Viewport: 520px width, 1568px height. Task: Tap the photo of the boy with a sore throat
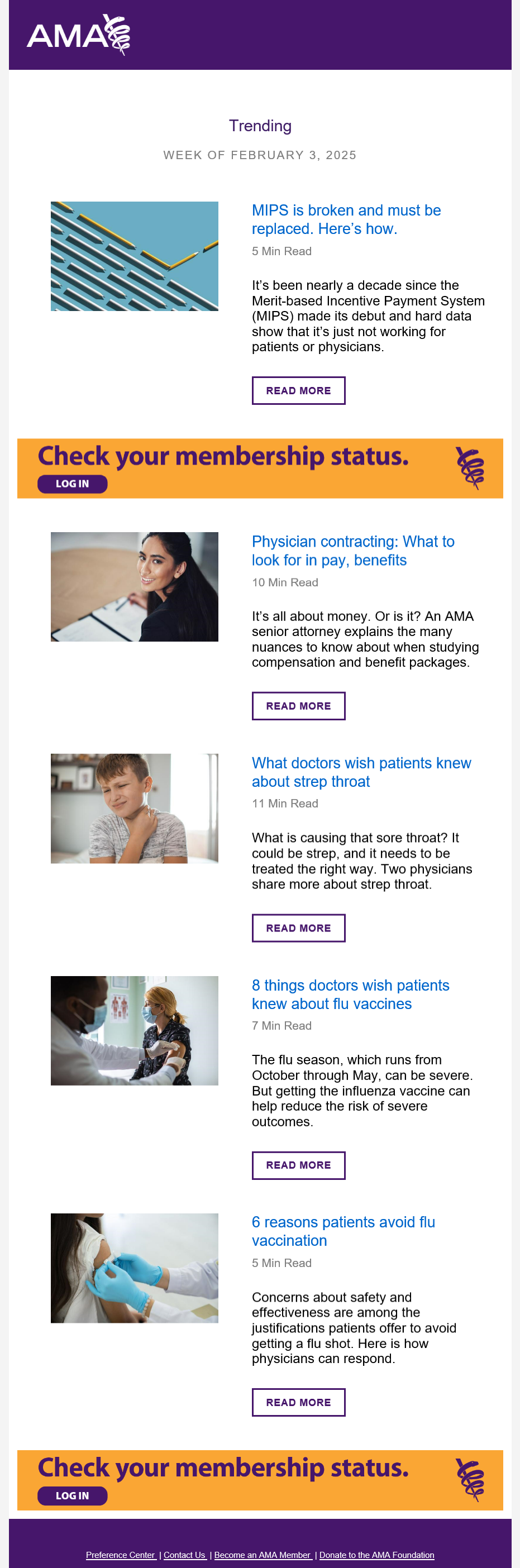pos(134,809)
